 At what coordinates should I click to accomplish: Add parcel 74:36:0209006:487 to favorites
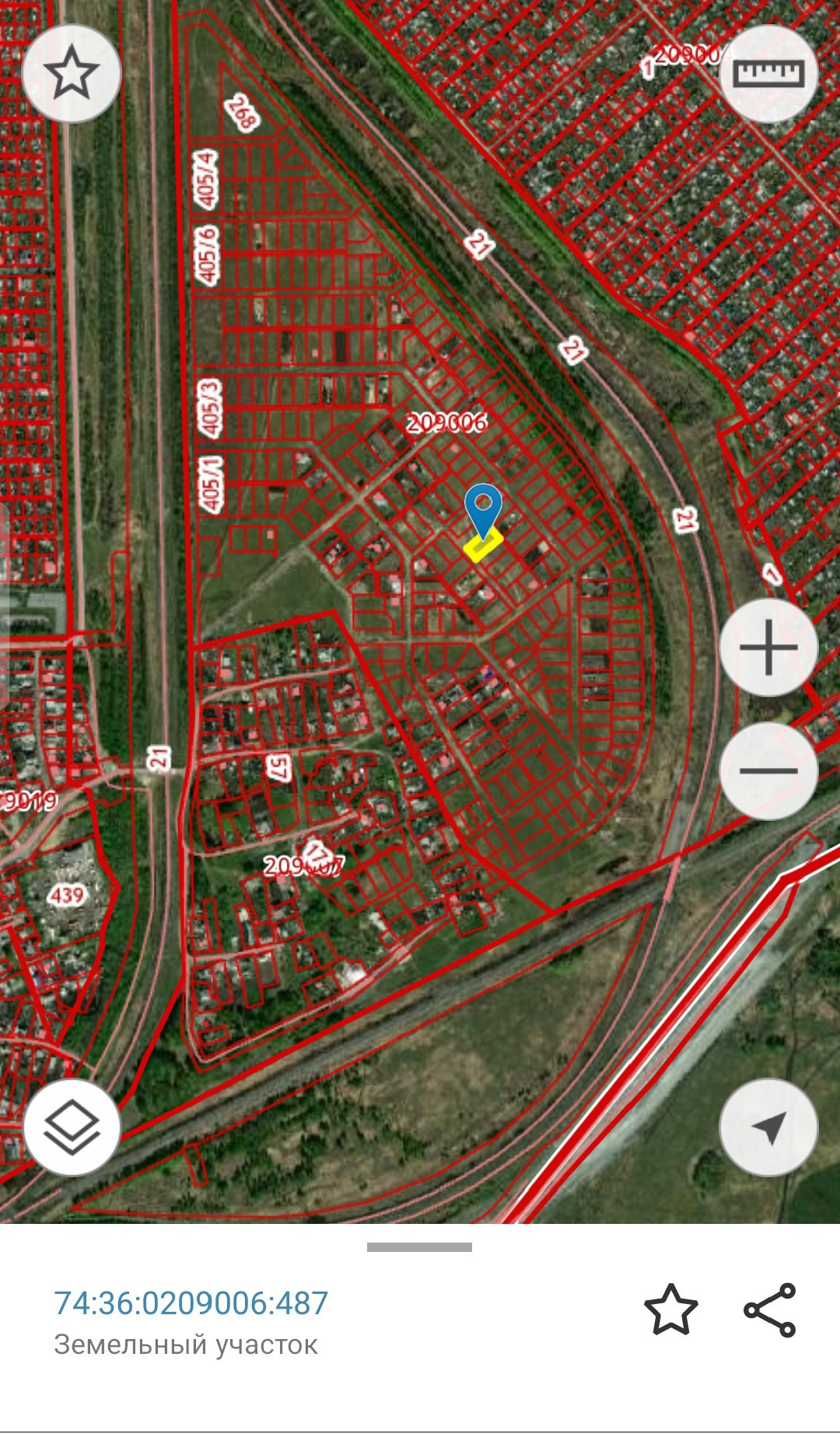coord(670,1310)
